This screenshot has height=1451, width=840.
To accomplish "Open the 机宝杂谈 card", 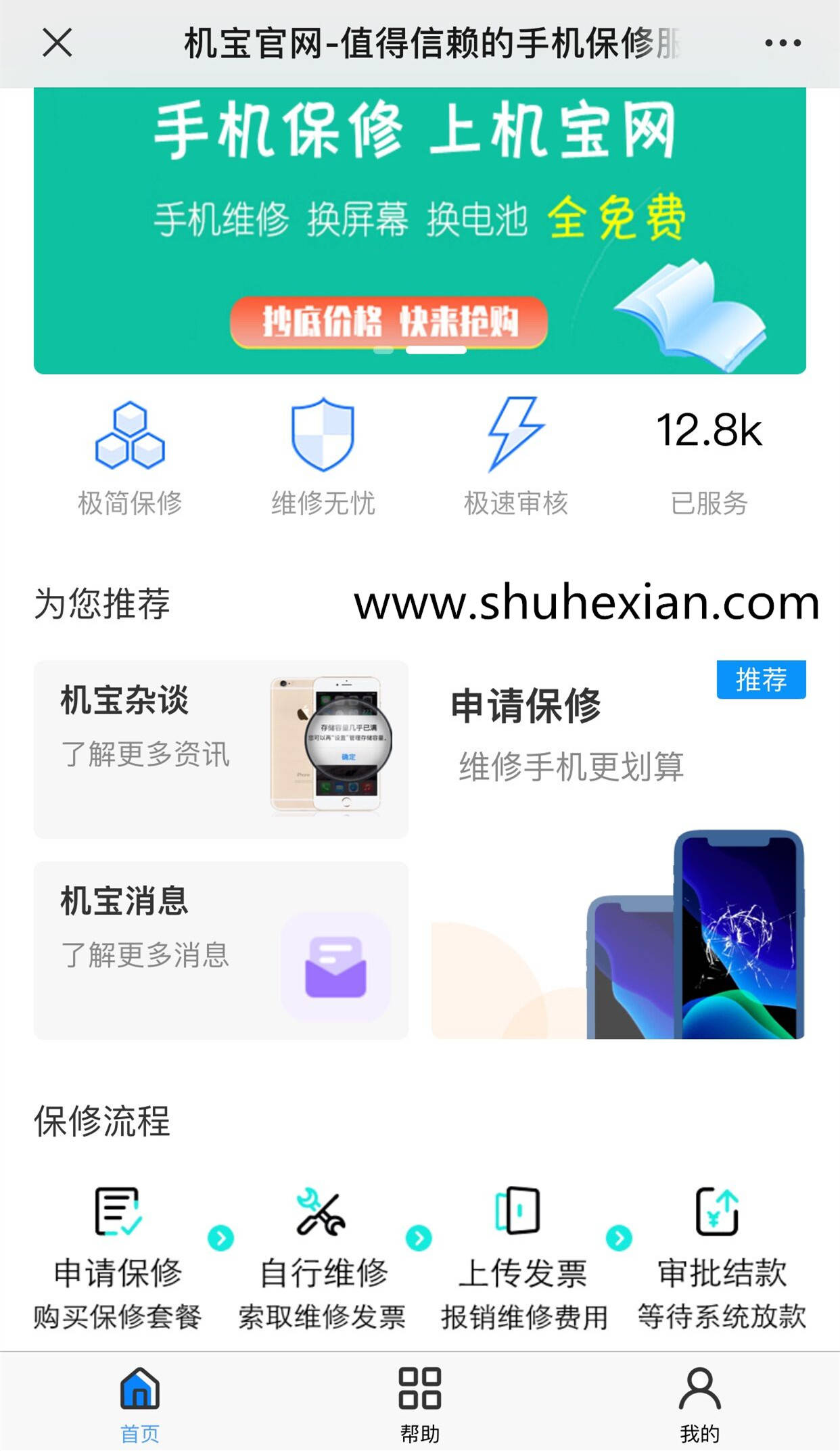I will coord(220,749).
